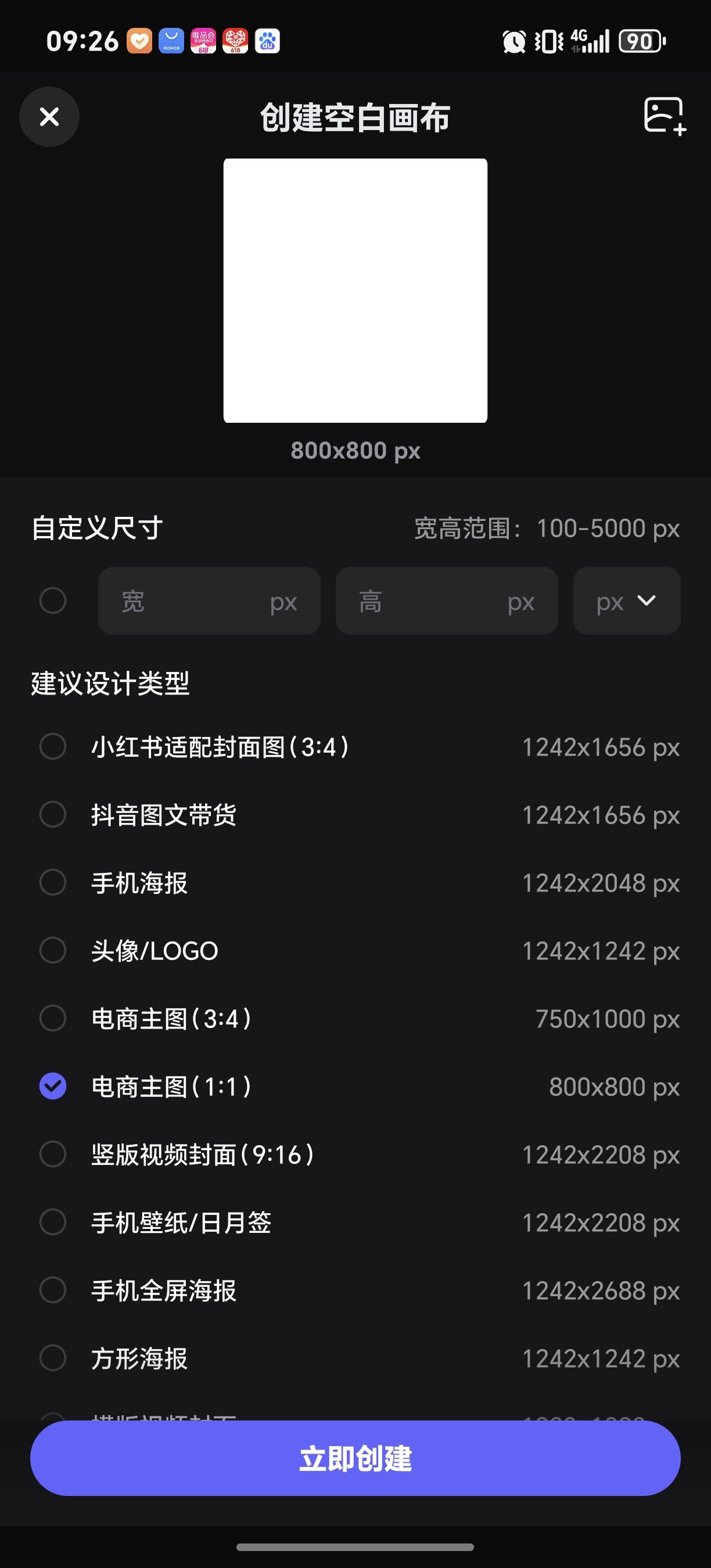
Task: Tap the height (高) input field
Action: 446,601
